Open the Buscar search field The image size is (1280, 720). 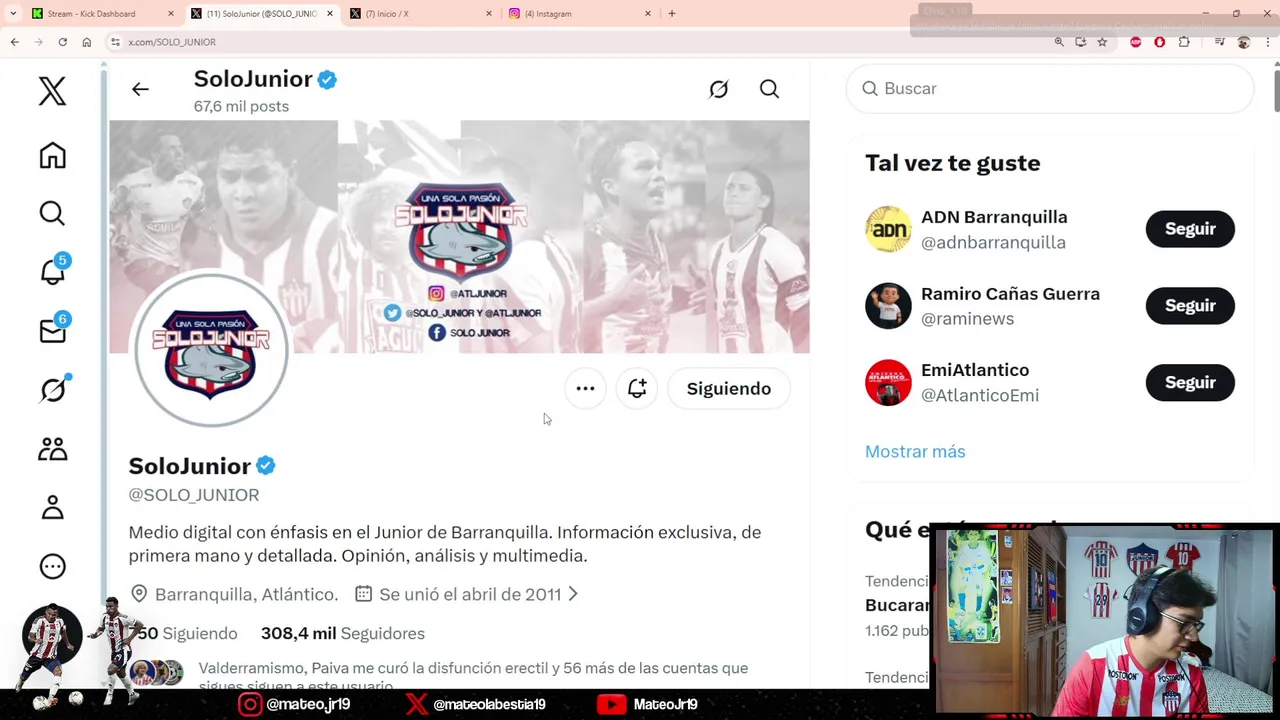(x=1050, y=88)
